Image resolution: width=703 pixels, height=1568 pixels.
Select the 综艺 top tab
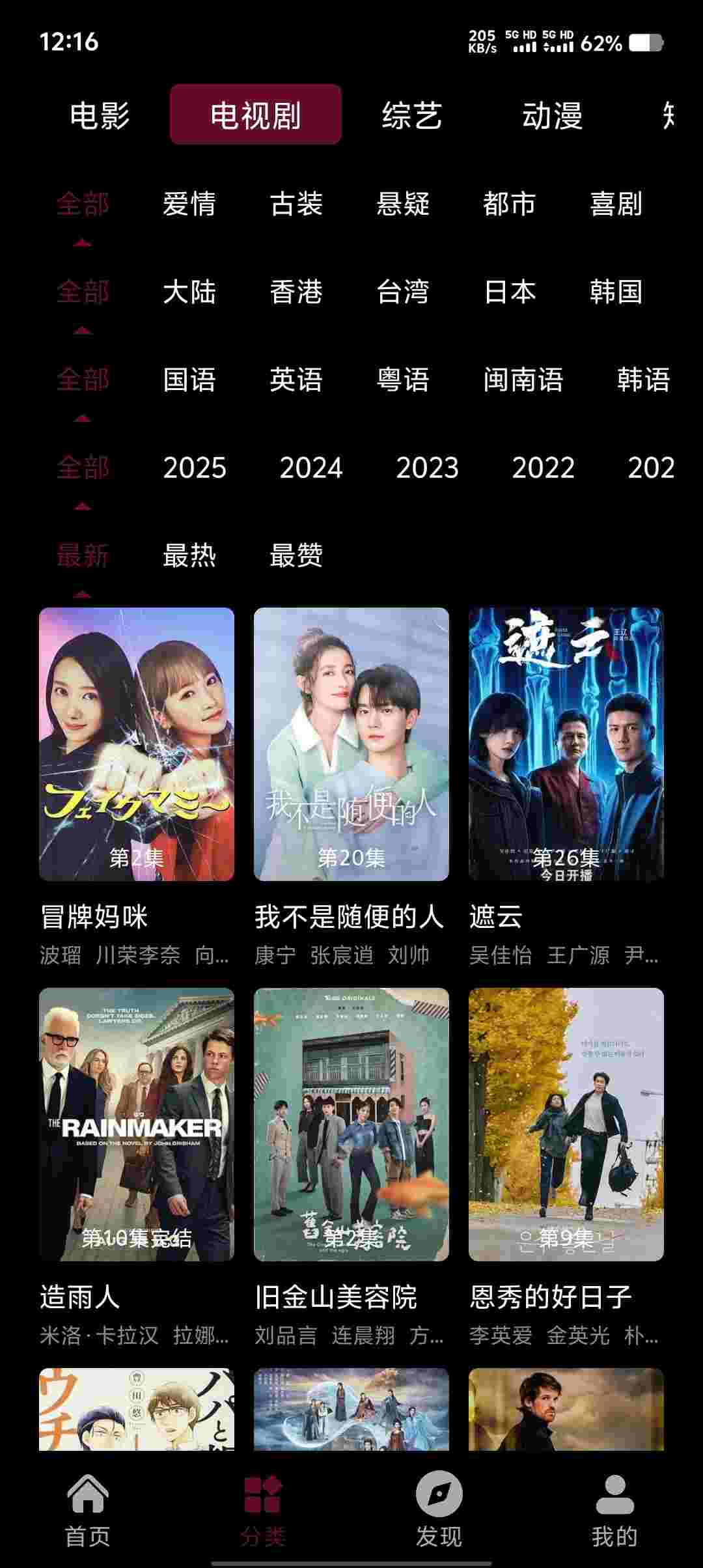tap(412, 115)
